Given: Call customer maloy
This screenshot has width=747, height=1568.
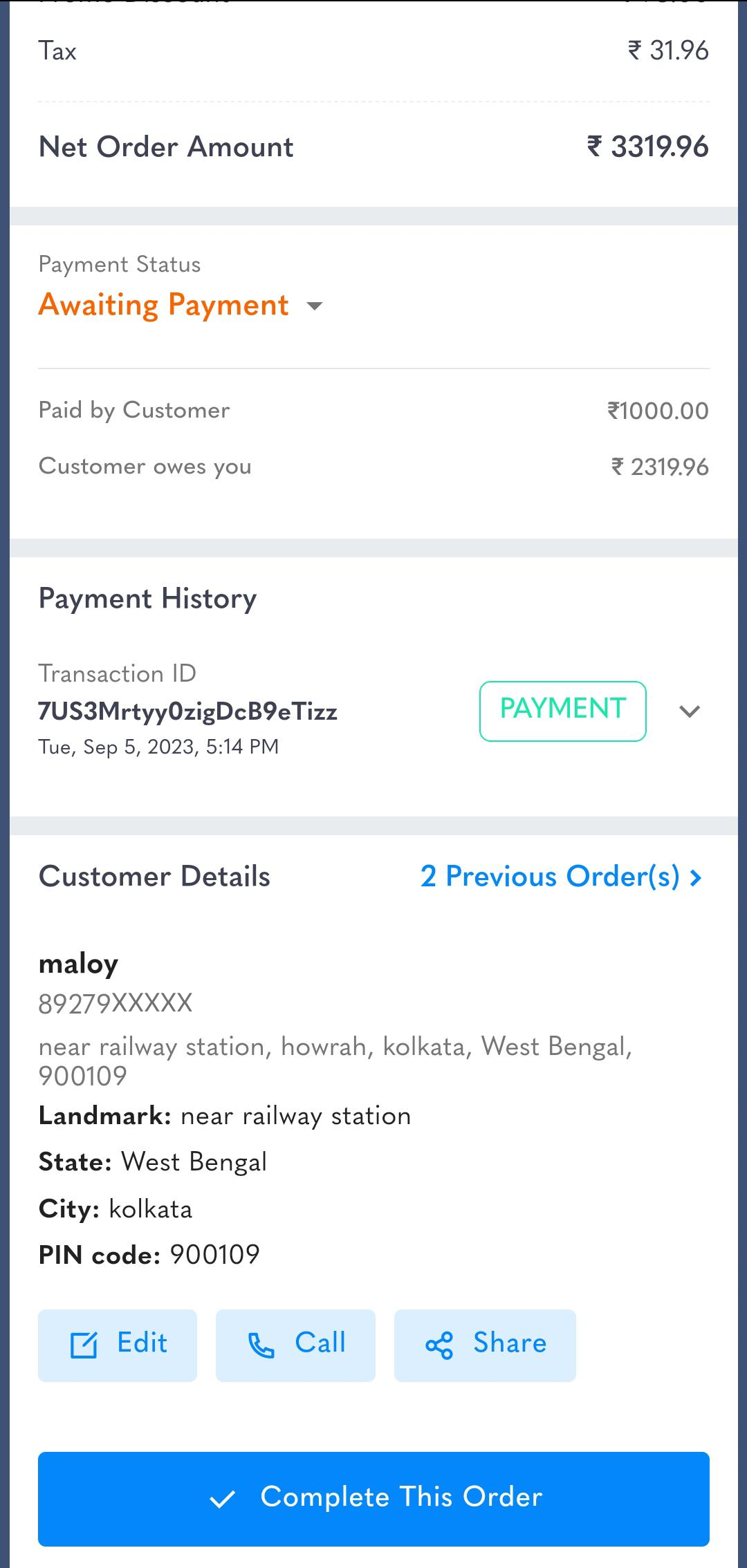Looking at the screenshot, I should tap(295, 1345).
